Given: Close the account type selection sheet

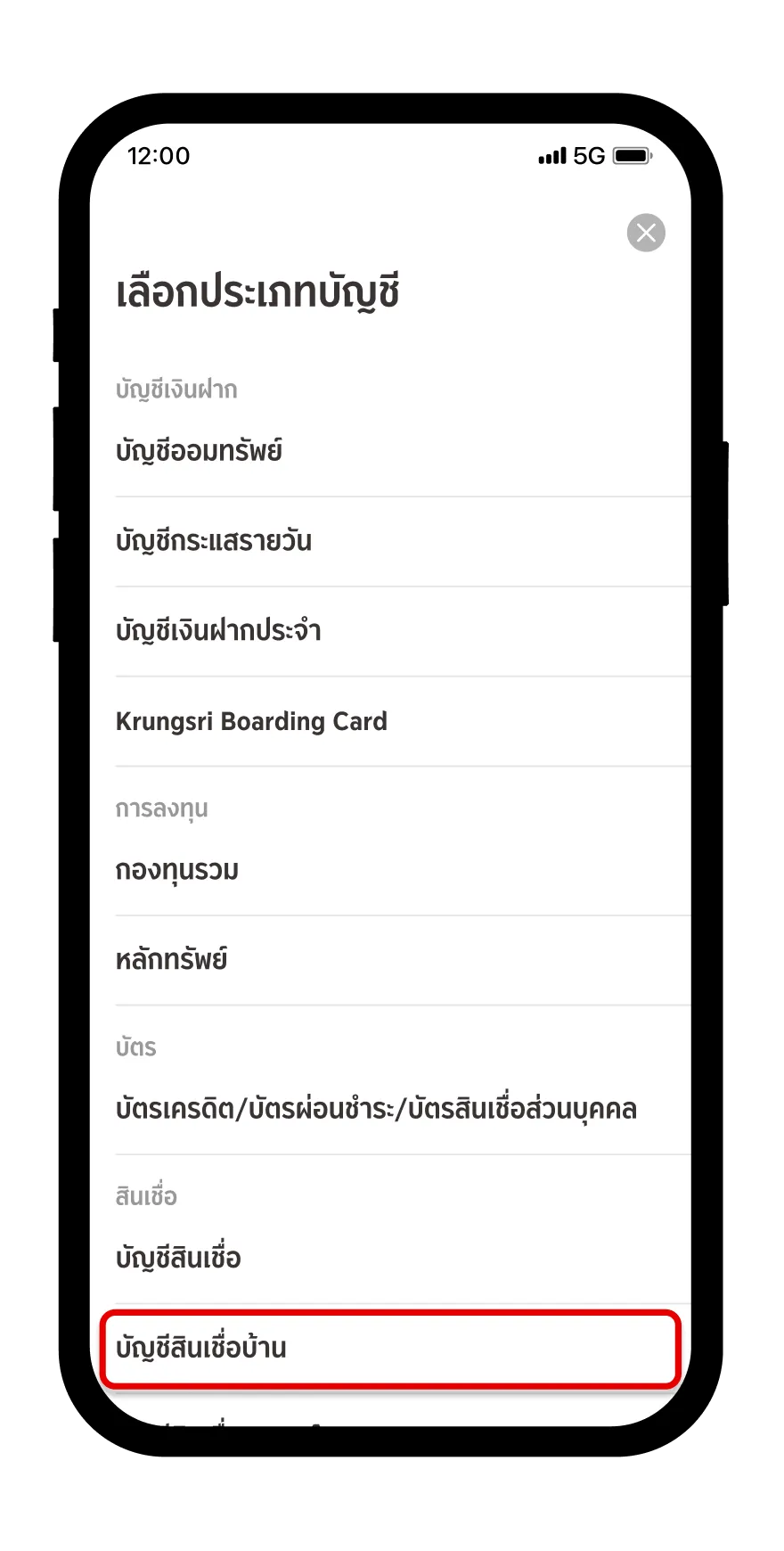Looking at the screenshot, I should pyautogui.click(x=646, y=234).
